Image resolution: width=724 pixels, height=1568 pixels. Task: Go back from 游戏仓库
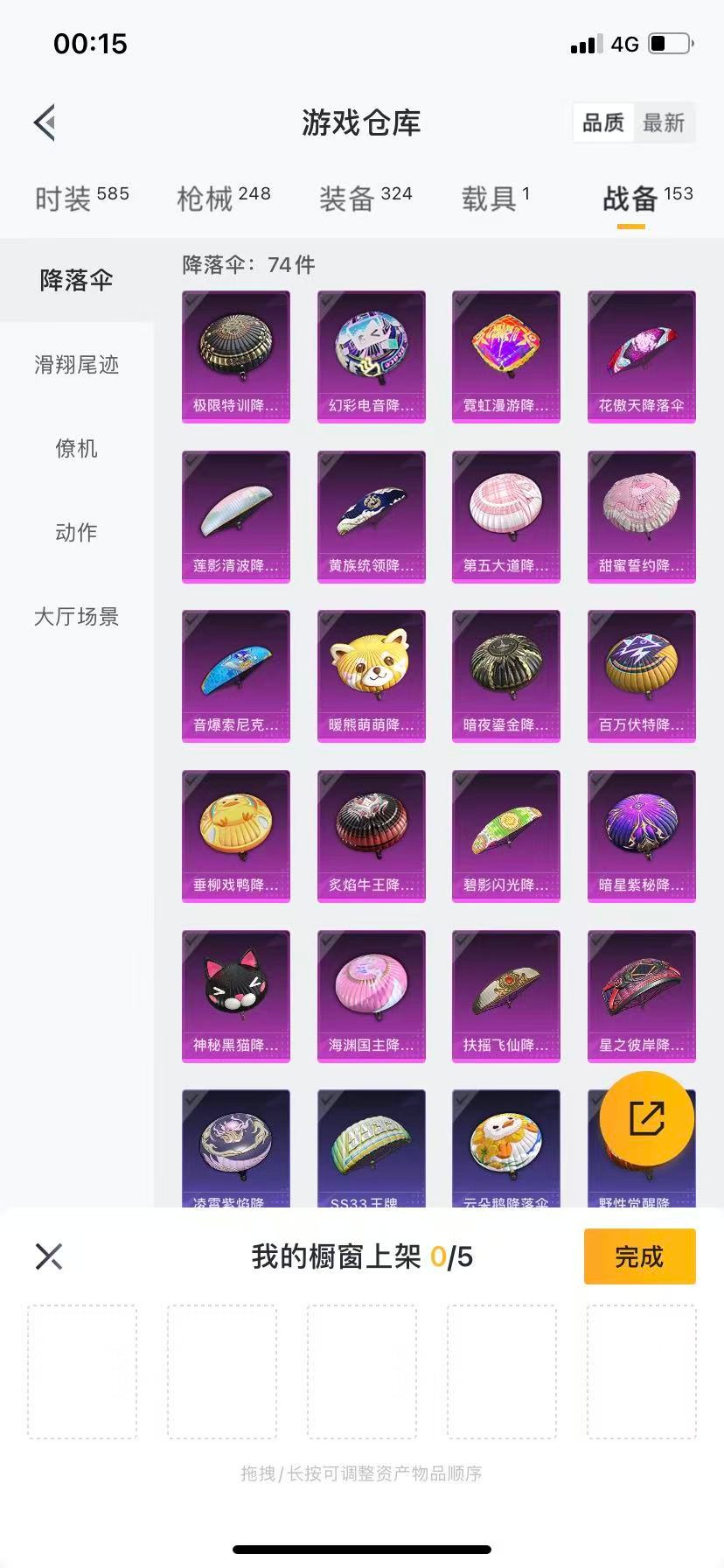[45, 122]
